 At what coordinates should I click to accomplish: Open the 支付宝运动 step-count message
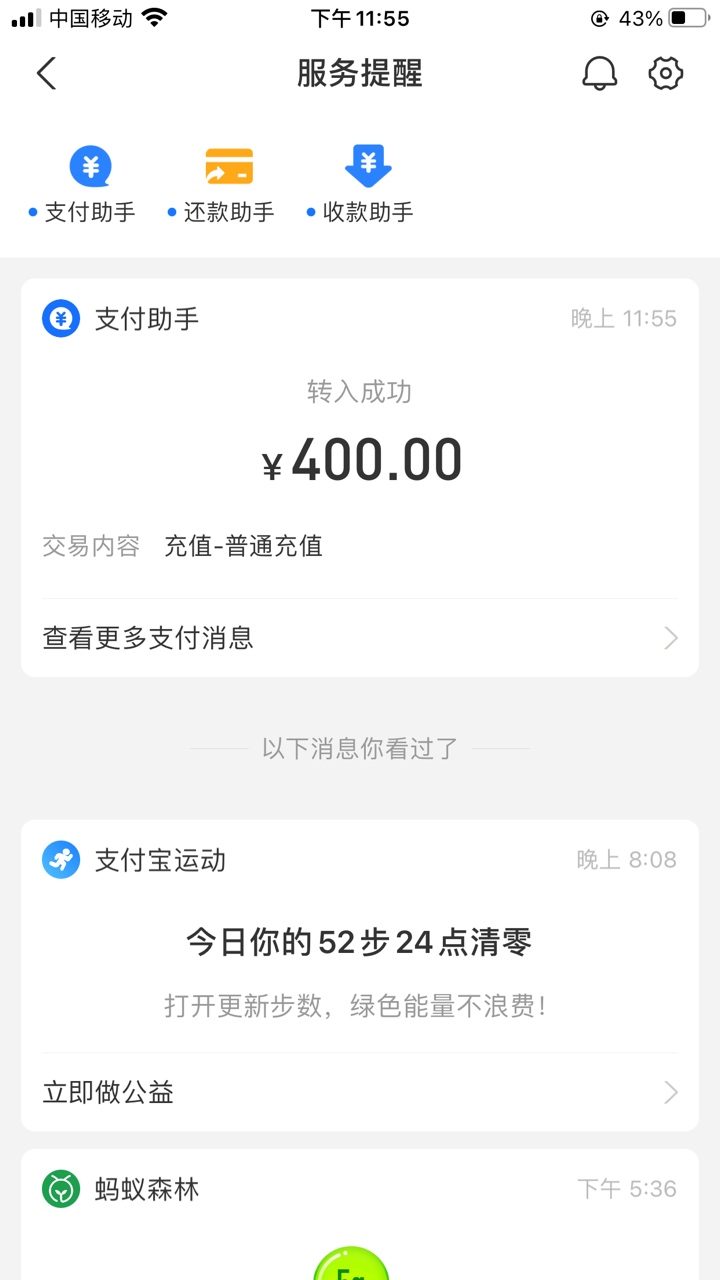click(x=360, y=936)
